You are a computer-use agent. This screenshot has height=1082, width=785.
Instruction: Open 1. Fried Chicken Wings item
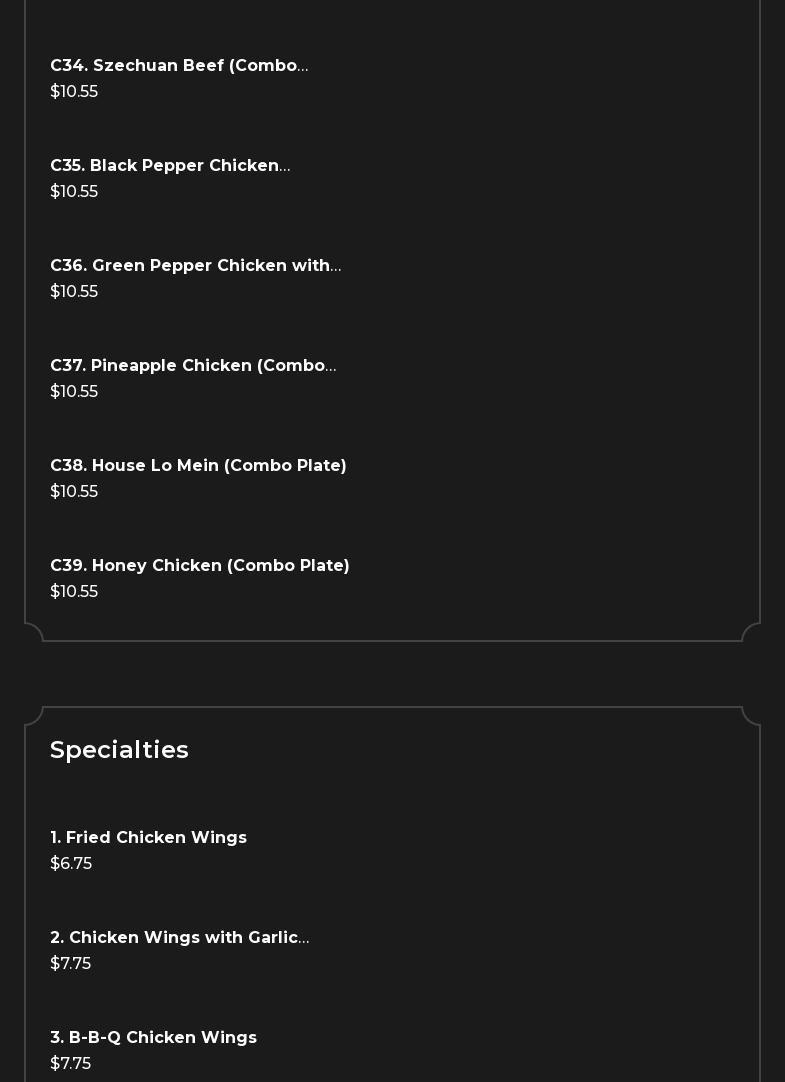point(148,838)
